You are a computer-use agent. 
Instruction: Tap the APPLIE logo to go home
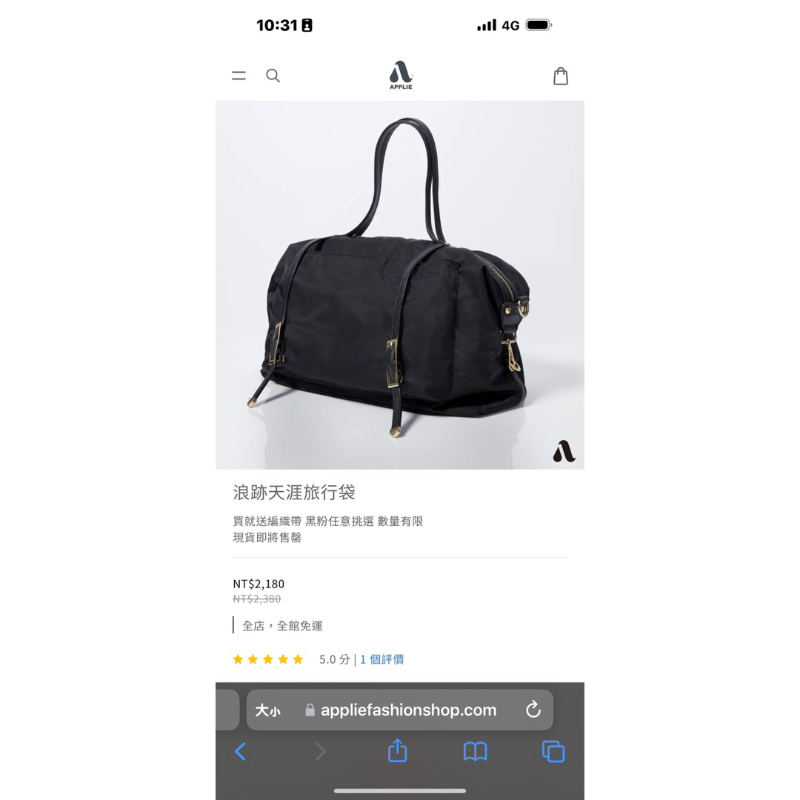tap(401, 75)
